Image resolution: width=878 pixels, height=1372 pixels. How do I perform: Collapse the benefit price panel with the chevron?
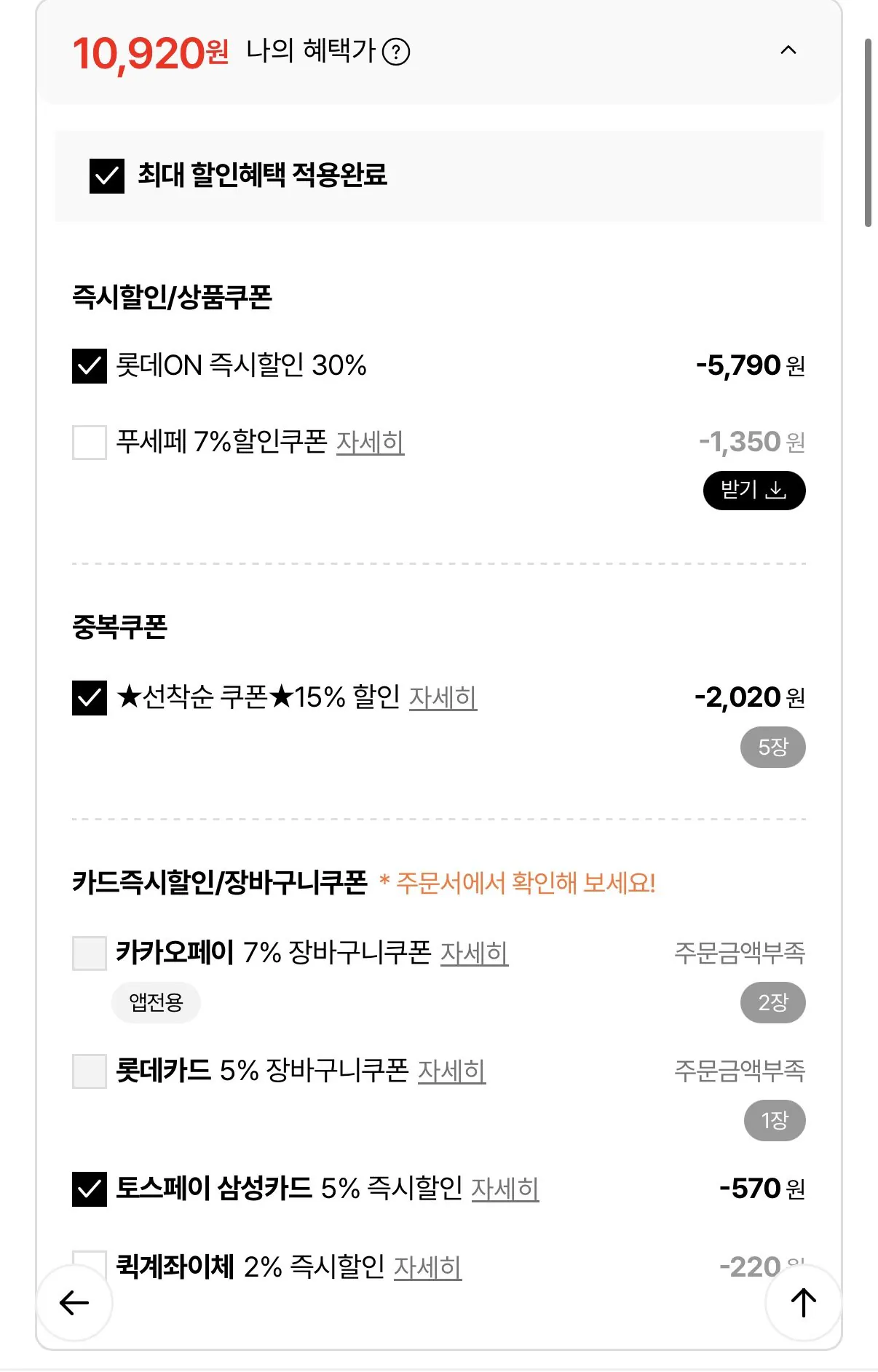click(788, 51)
